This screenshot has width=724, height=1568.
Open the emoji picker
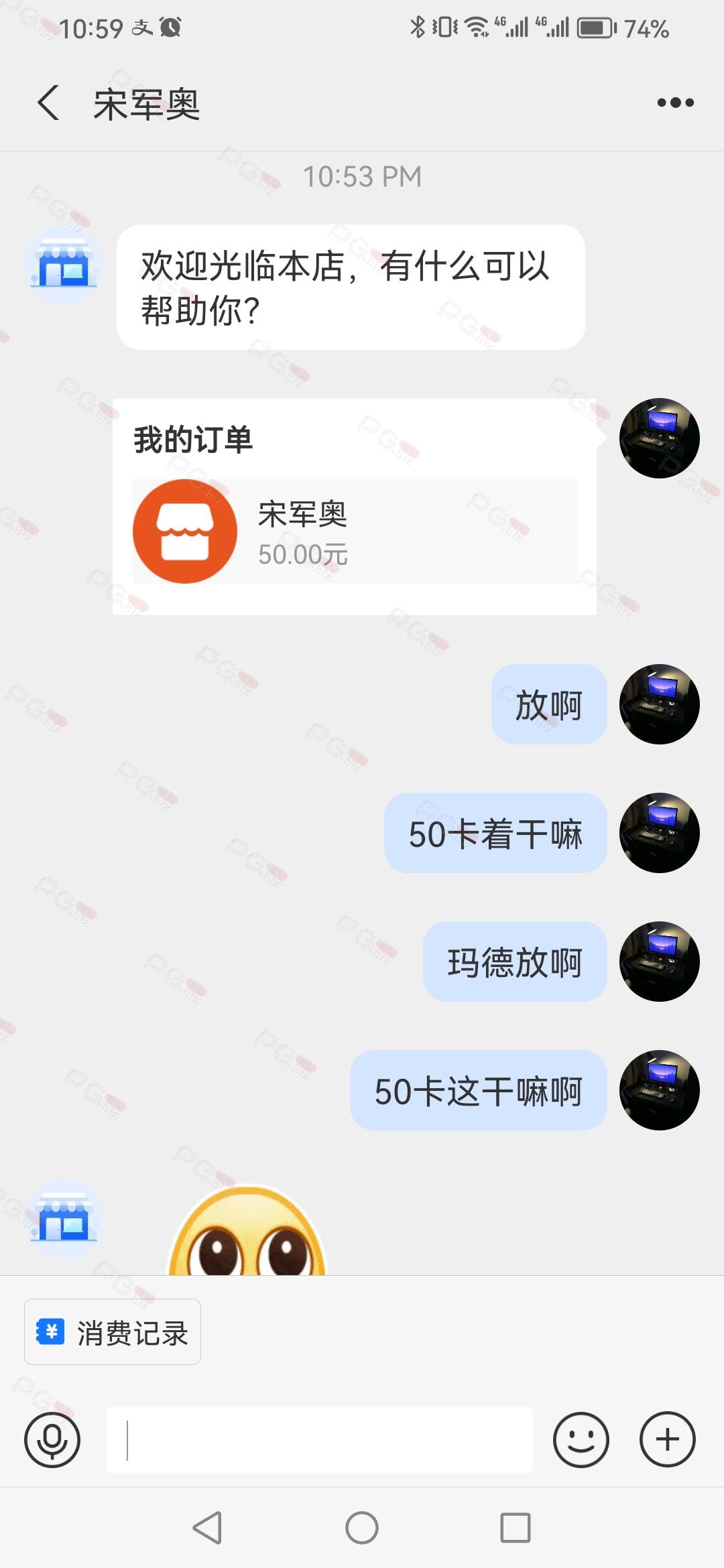pyautogui.click(x=581, y=1440)
